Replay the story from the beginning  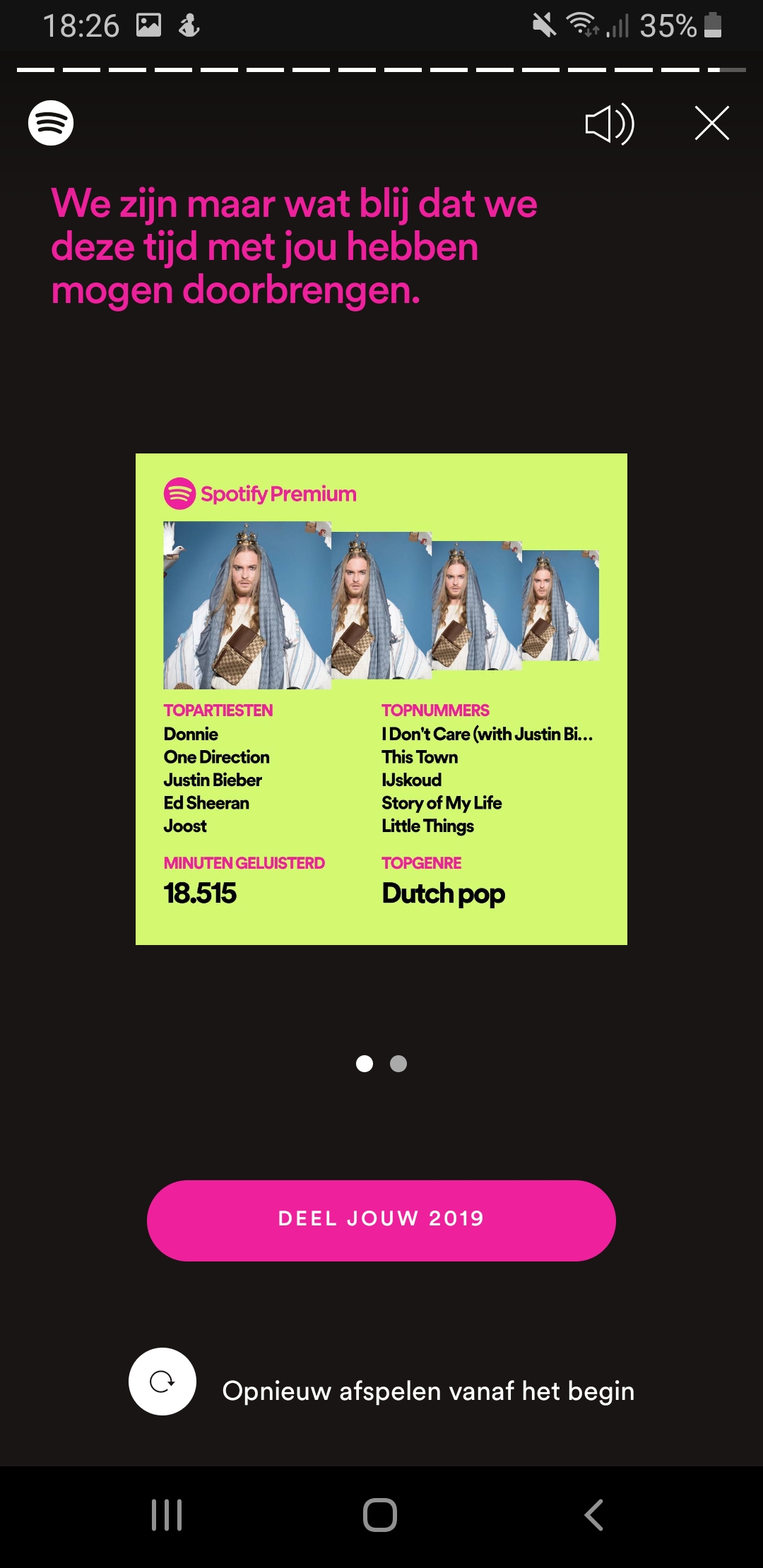click(x=162, y=1381)
